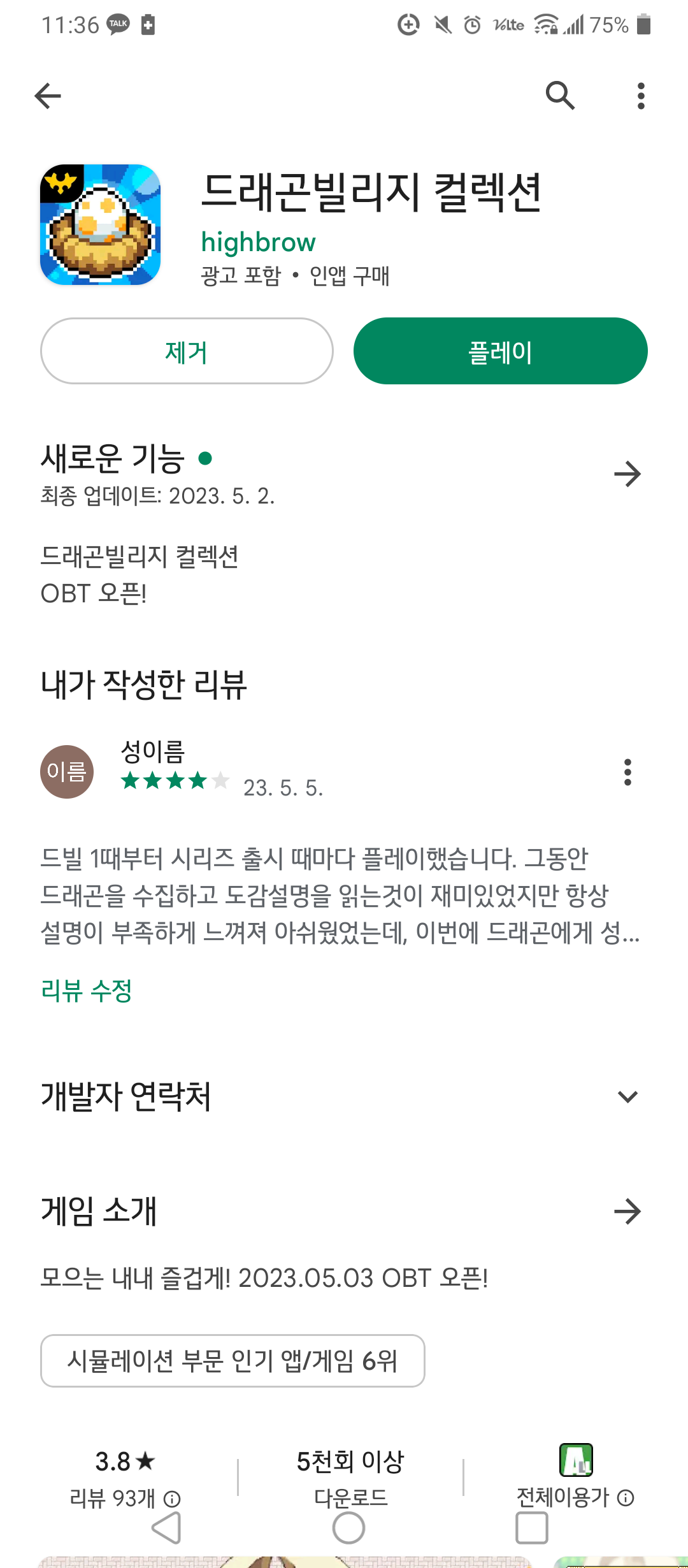
Task: Tap the system home button
Action: pyautogui.click(x=348, y=1528)
